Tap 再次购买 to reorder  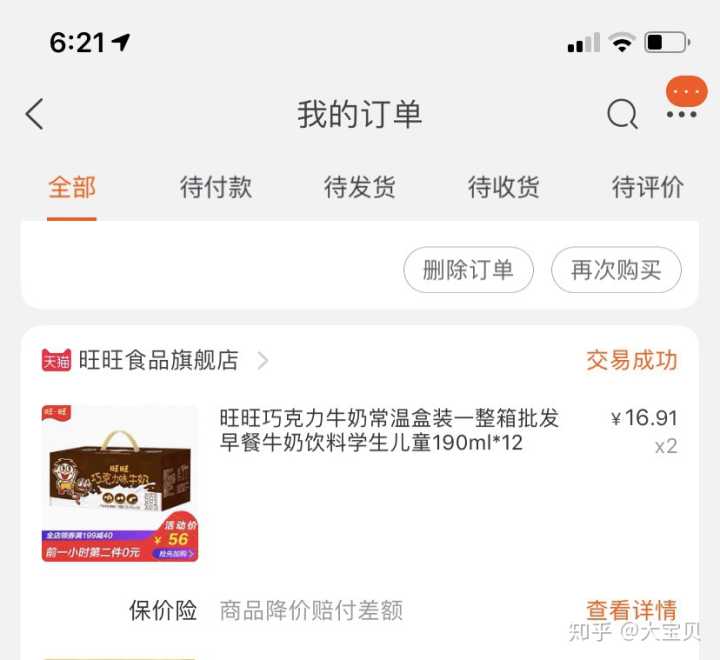point(616,269)
